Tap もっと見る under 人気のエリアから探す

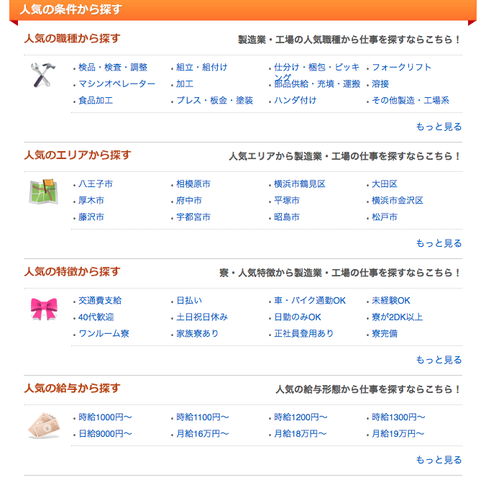point(439,243)
